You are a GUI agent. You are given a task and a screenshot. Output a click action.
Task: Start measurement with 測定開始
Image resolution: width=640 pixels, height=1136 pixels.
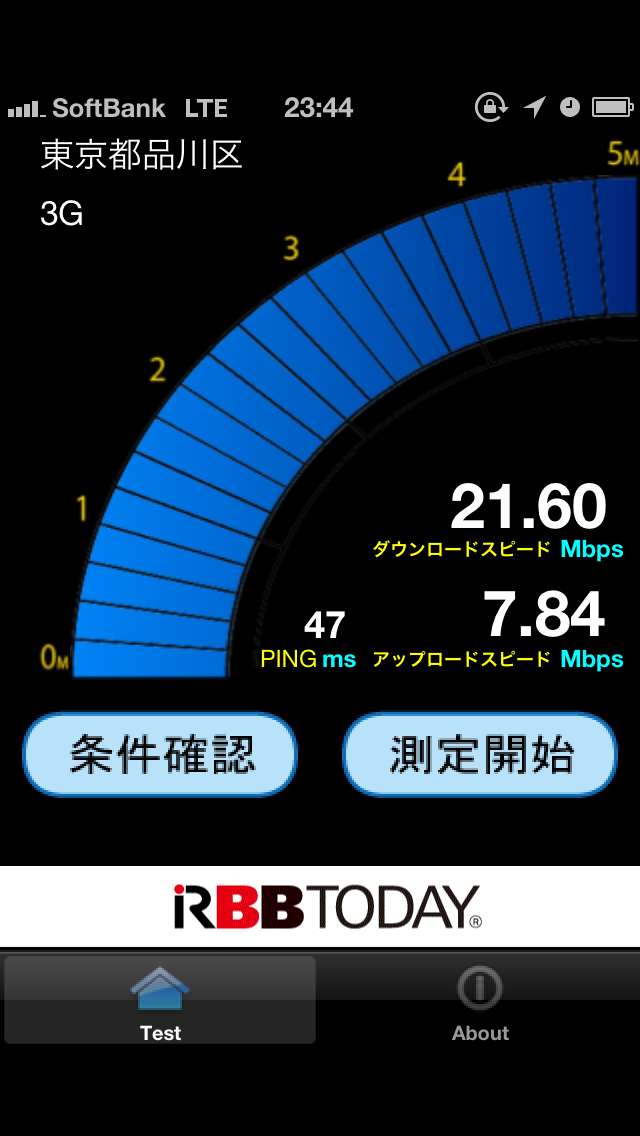pyautogui.click(x=480, y=755)
